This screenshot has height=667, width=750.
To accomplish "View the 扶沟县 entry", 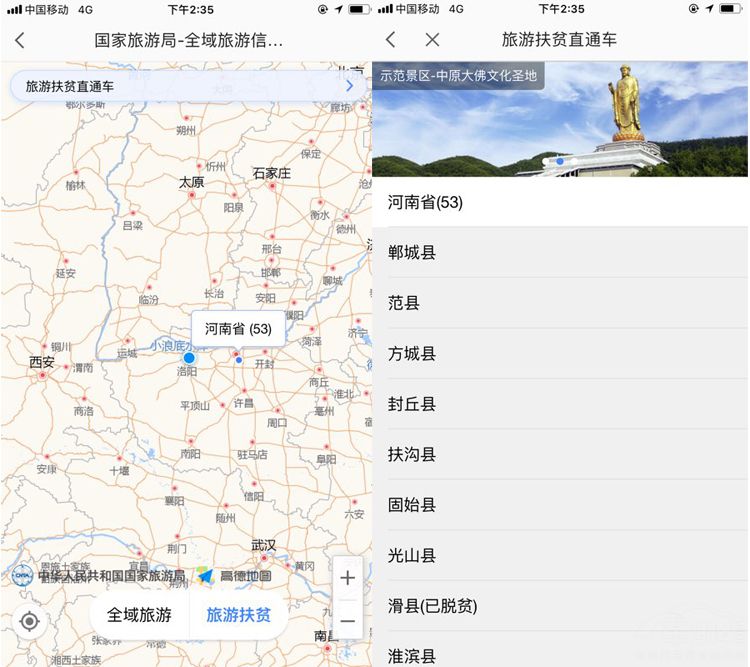I will click(x=560, y=454).
